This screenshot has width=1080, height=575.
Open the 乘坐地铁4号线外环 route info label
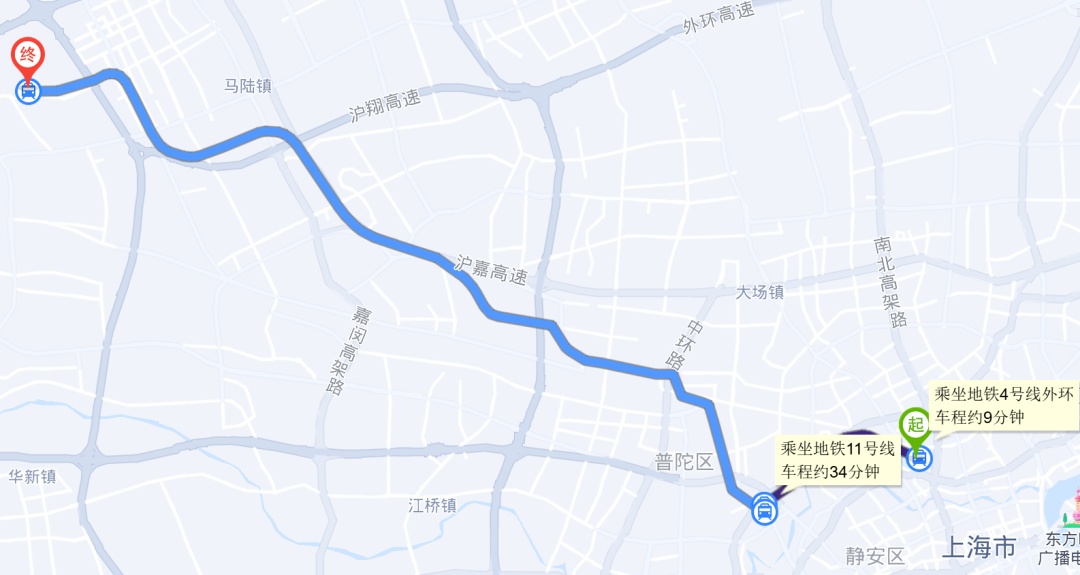tap(1003, 406)
